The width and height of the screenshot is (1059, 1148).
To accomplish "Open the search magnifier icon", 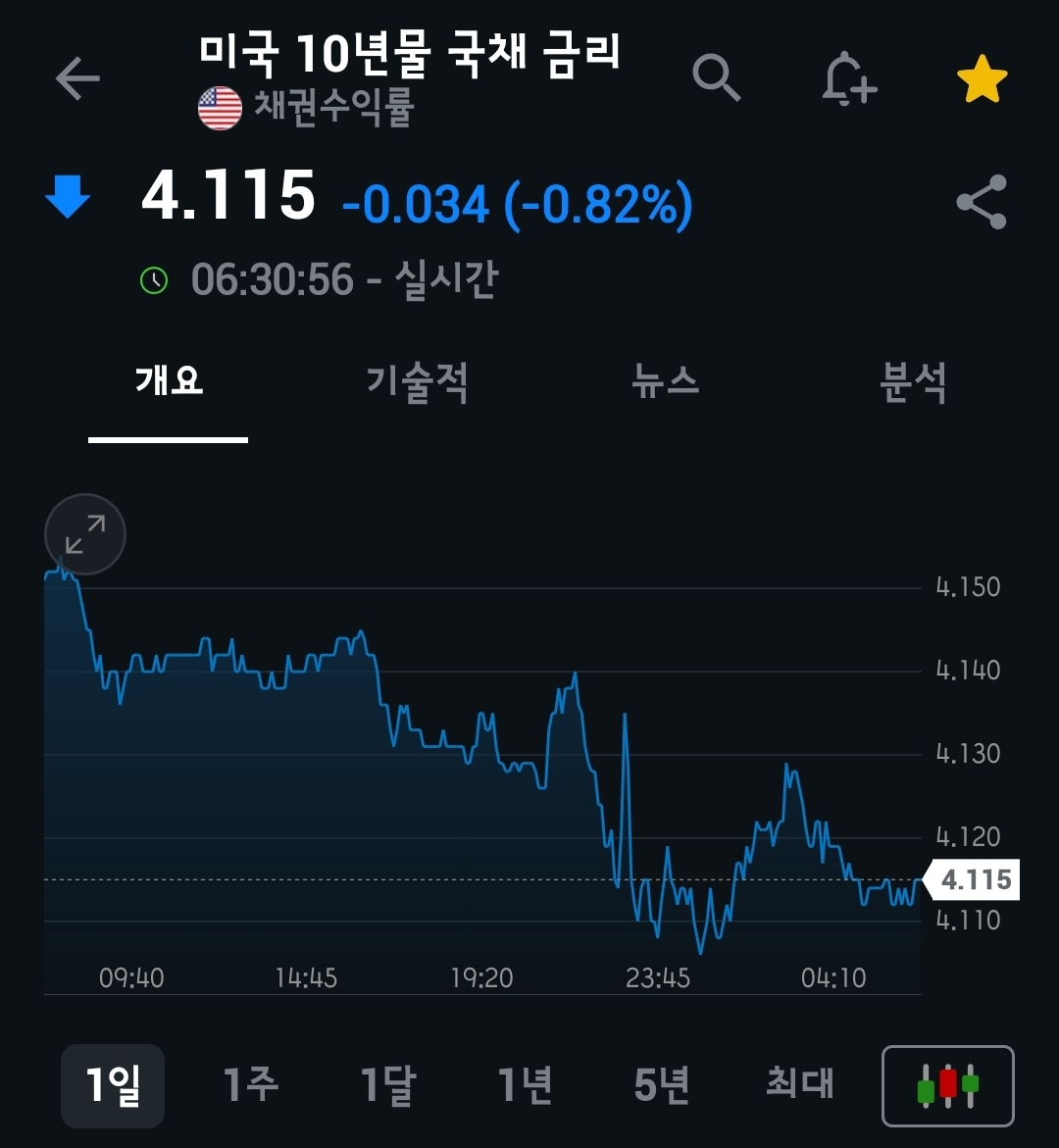I will [716, 77].
